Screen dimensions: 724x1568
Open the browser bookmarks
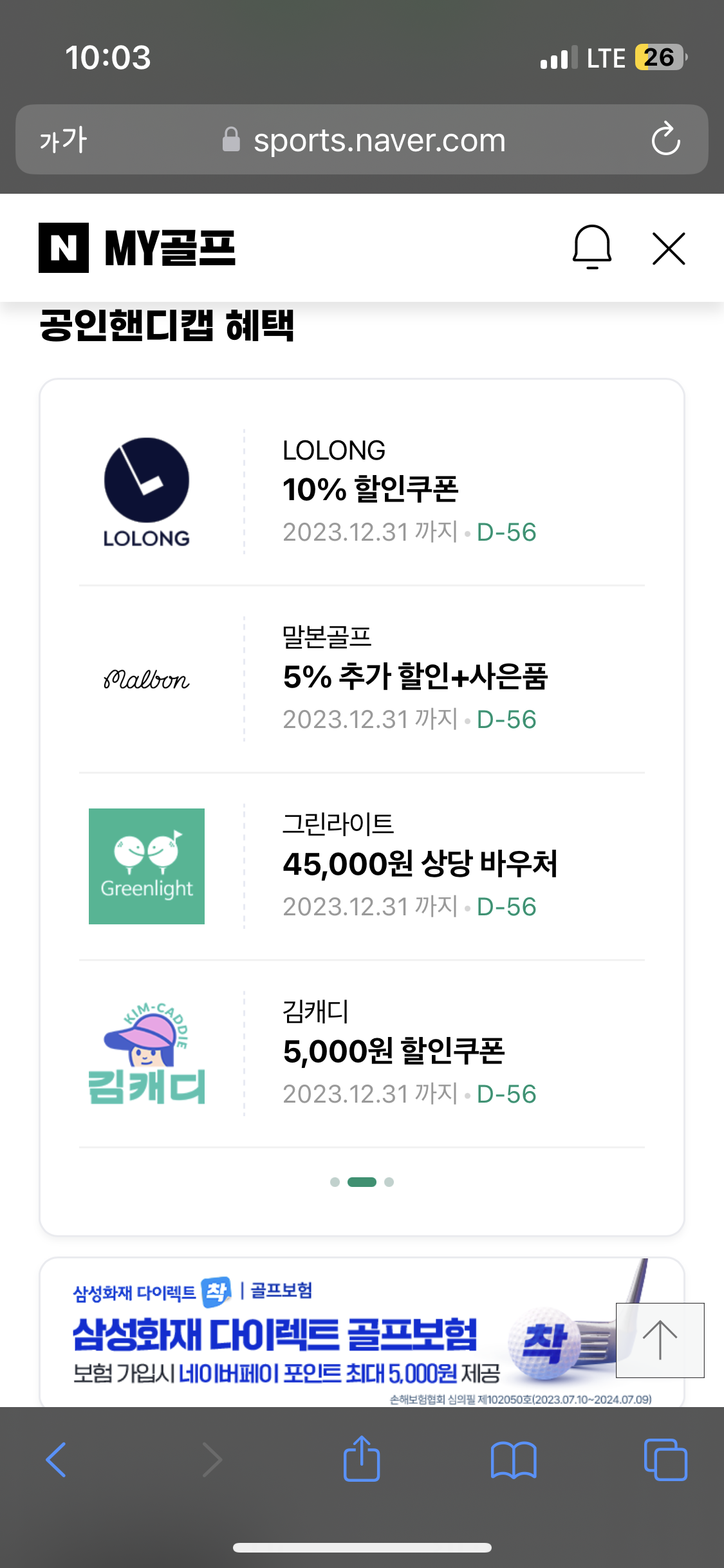coord(513,1459)
